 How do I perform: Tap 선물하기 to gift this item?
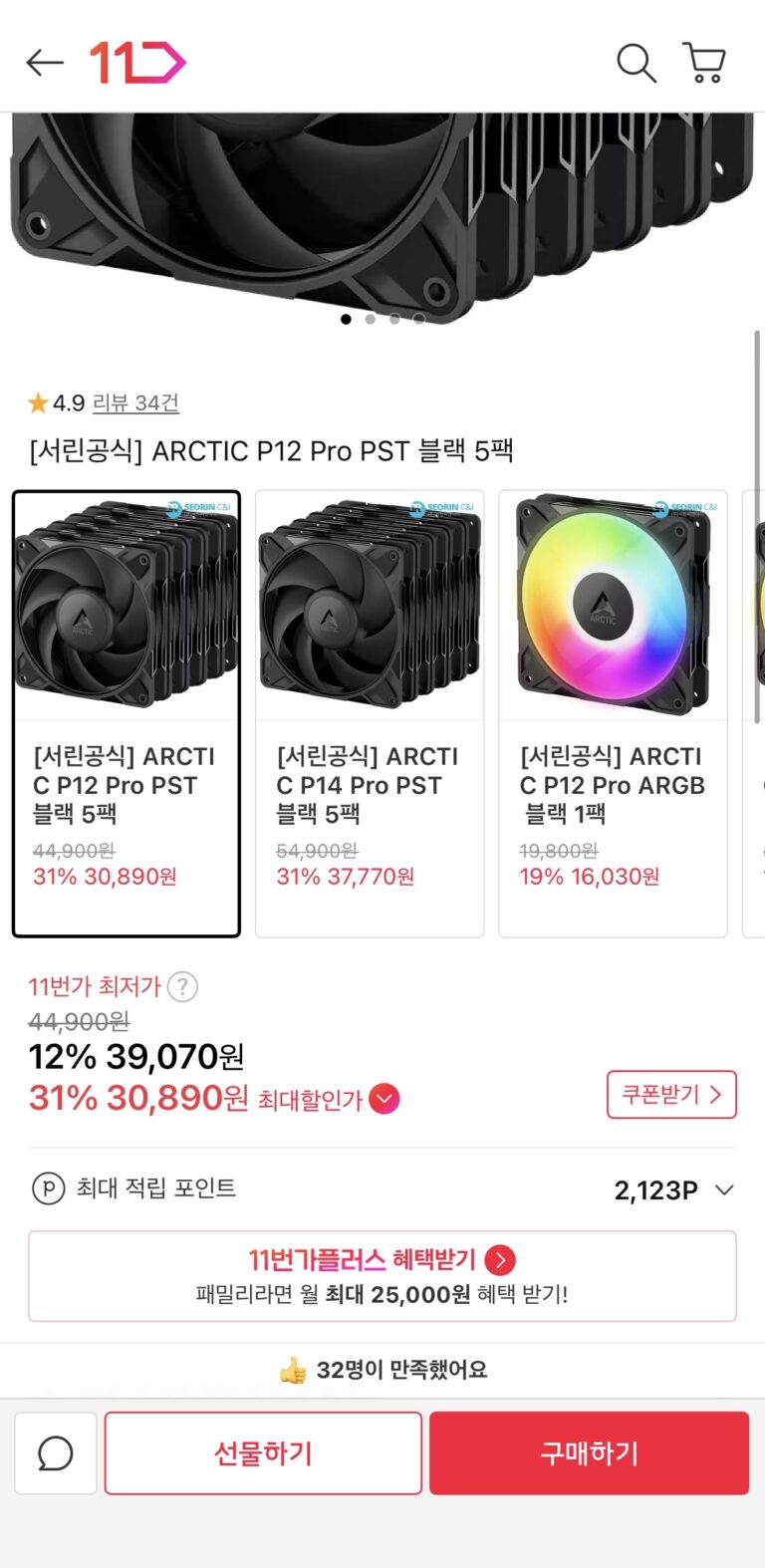(x=263, y=1453)
